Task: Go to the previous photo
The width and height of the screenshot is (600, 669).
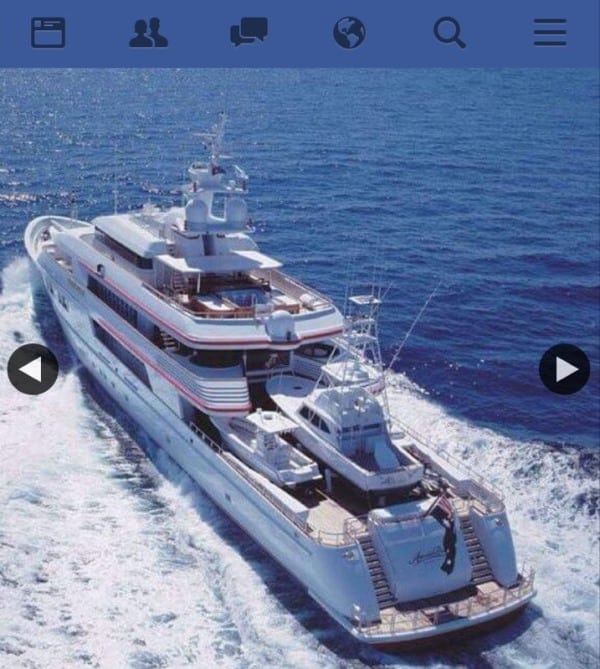Action: point(32,369)
